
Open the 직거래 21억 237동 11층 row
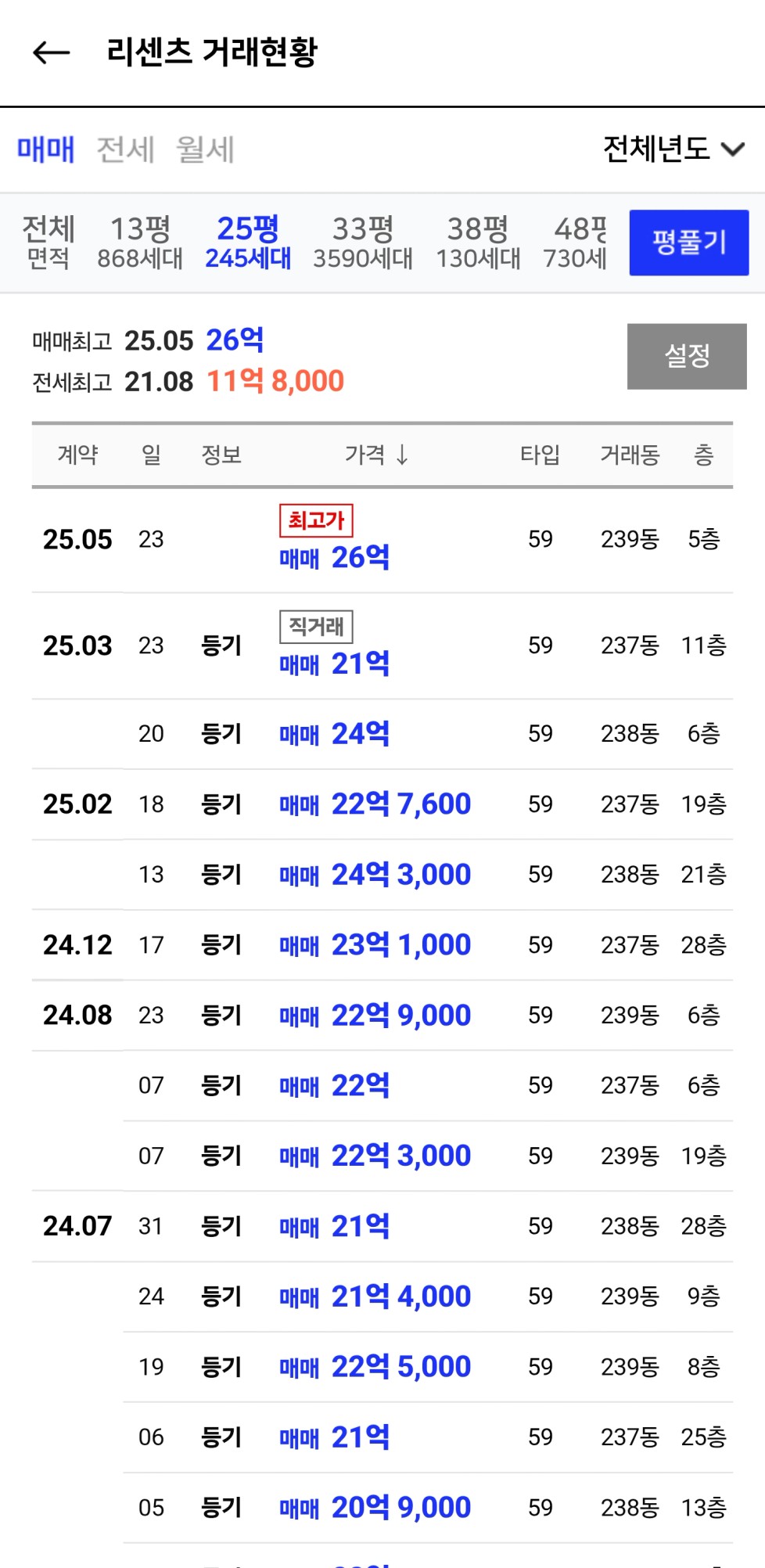pos(382,646)
